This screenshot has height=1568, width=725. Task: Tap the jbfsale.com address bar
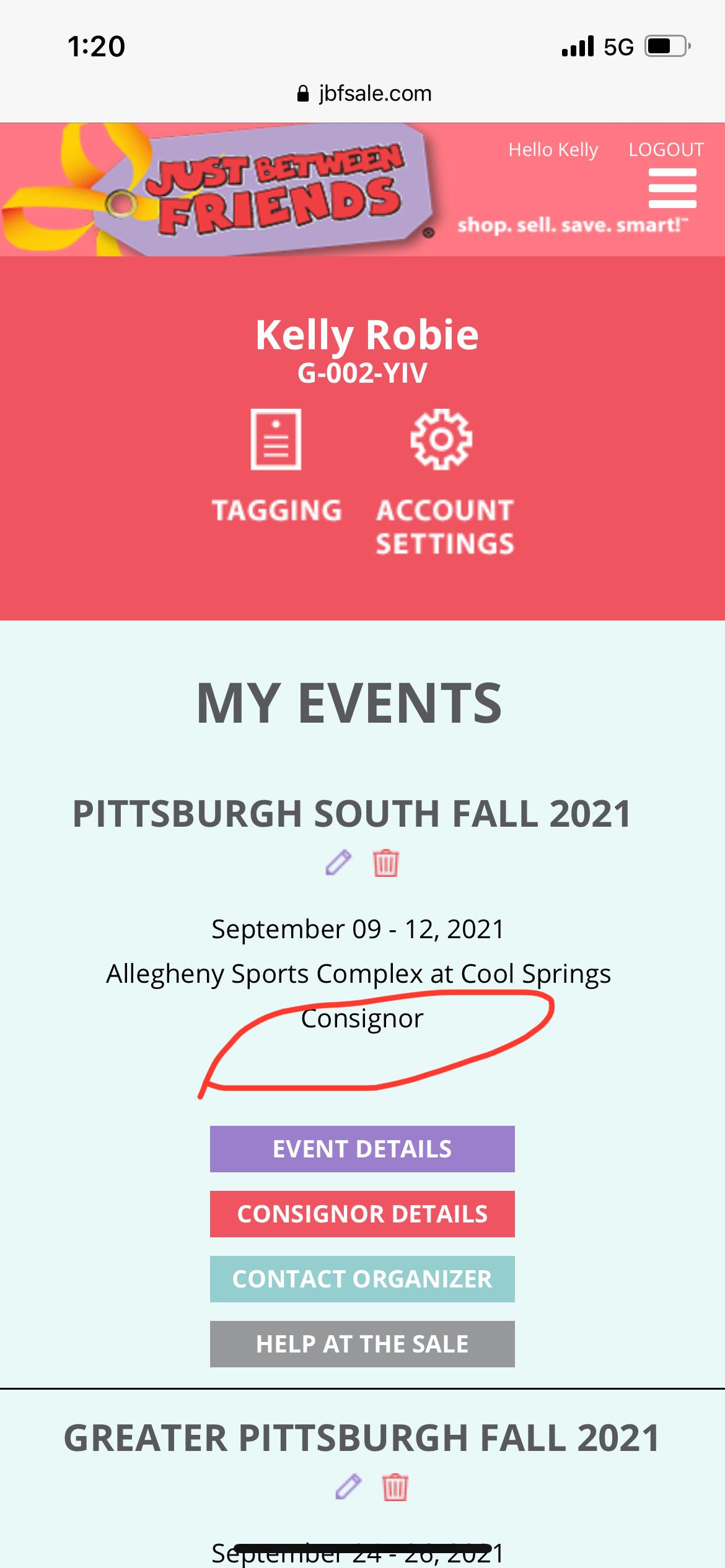pyautogui.click(x=366, y=94)
